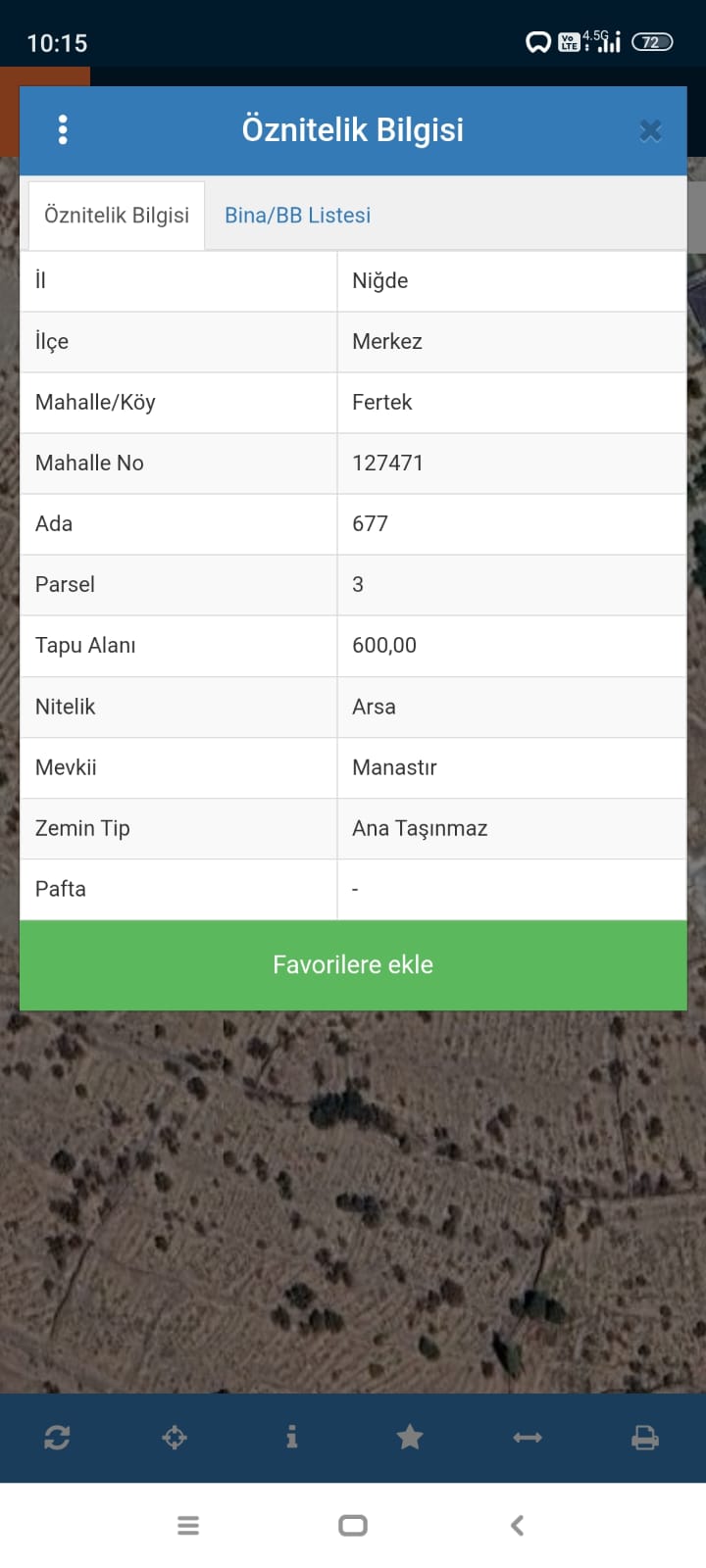
Task: Select the Öznitelik Bilgisi tab
Action: tap(117, 216)
